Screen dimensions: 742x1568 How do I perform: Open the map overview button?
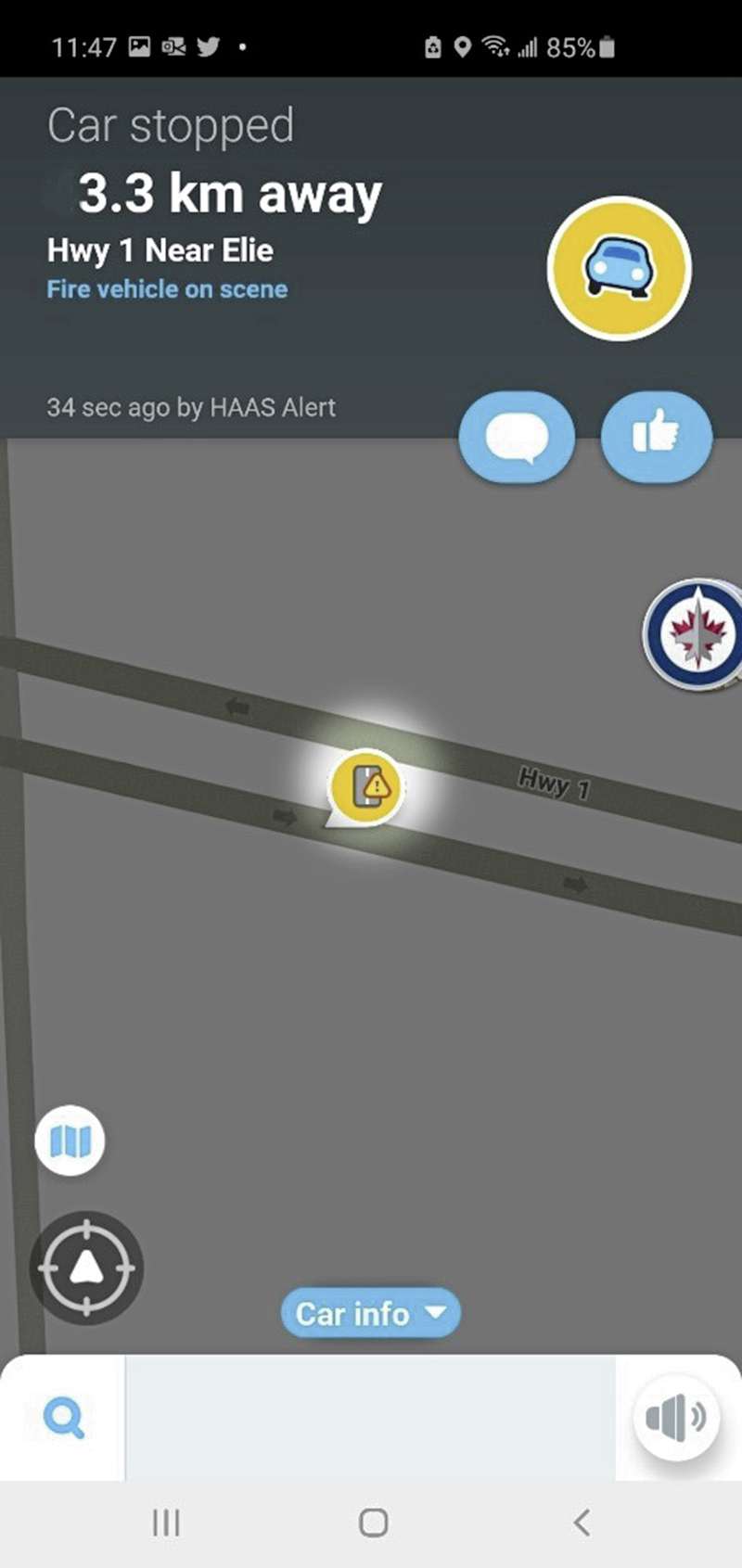tap(70, 1141)
